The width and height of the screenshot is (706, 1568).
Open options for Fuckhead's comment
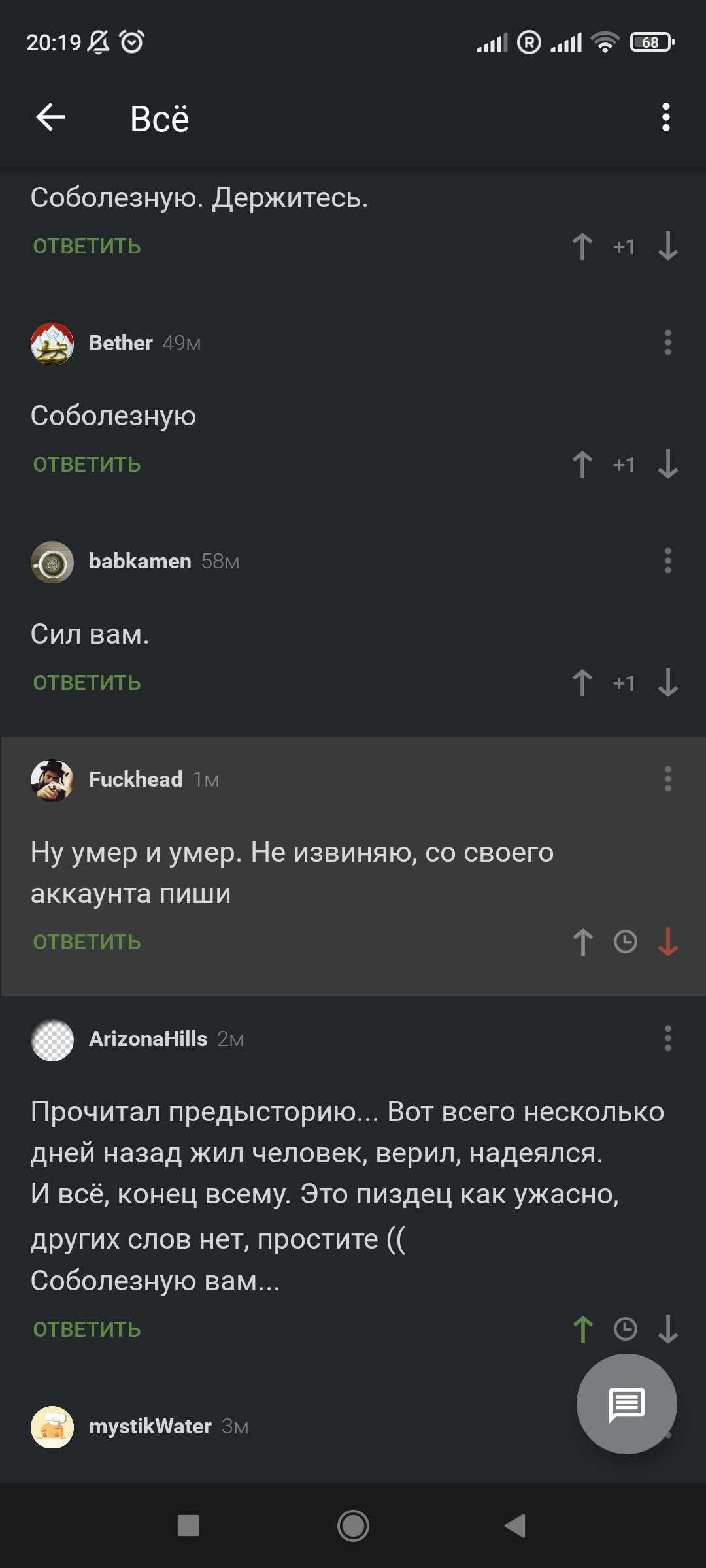667,779
